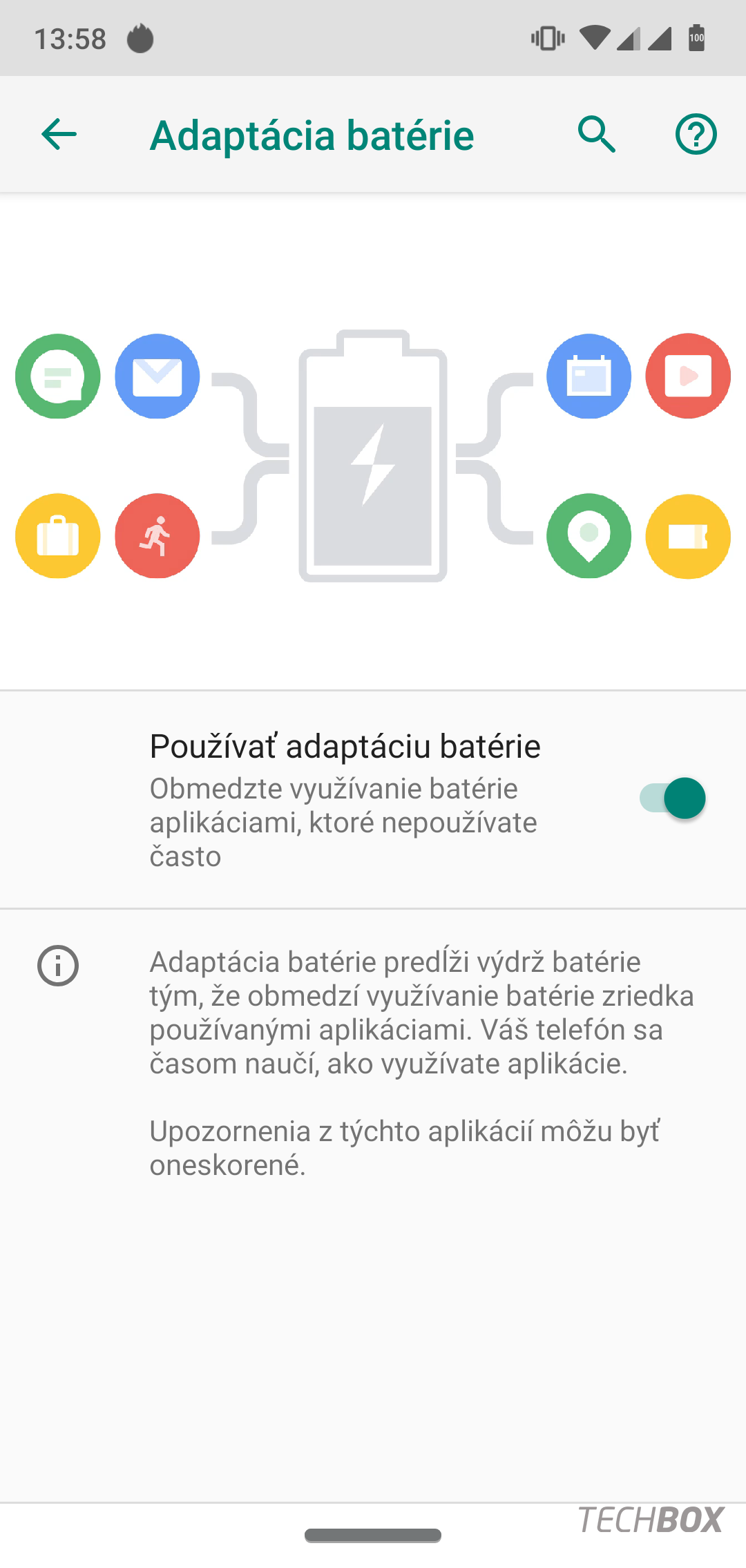This screenshot has height=1568, width=746.
Task: Open the settings search
Action: tap(597, 134)
